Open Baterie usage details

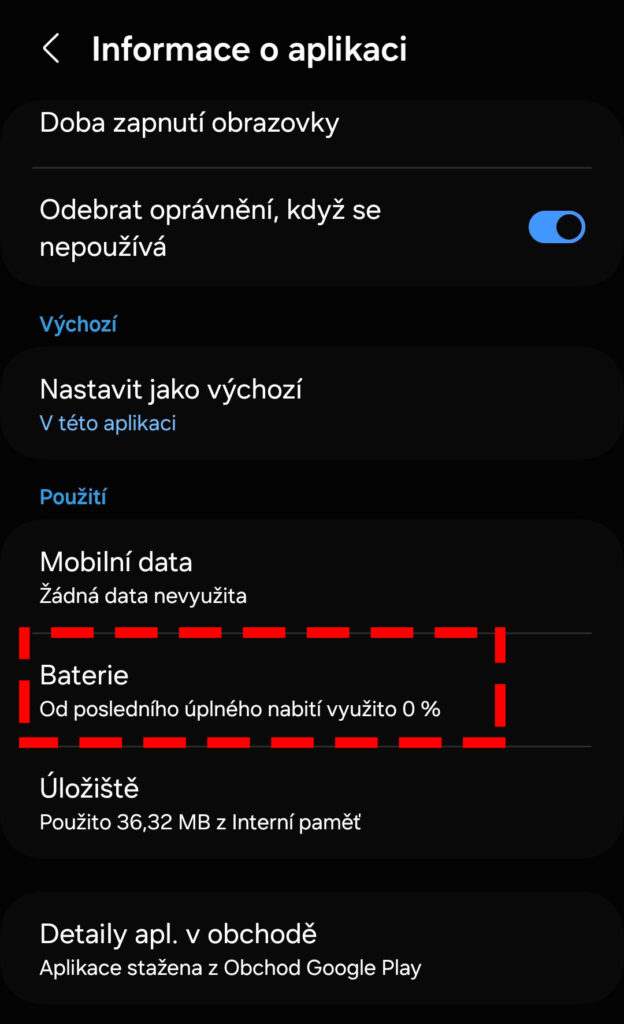312,690
